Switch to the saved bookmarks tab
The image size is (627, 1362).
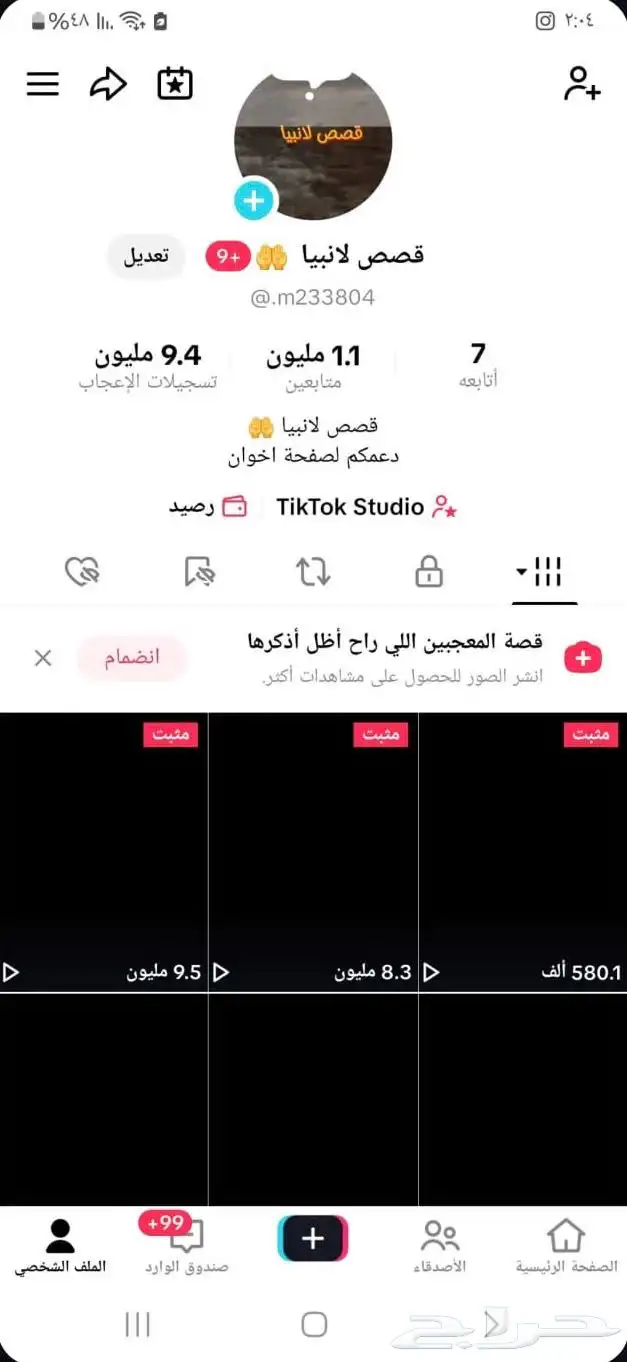(199, 572)
